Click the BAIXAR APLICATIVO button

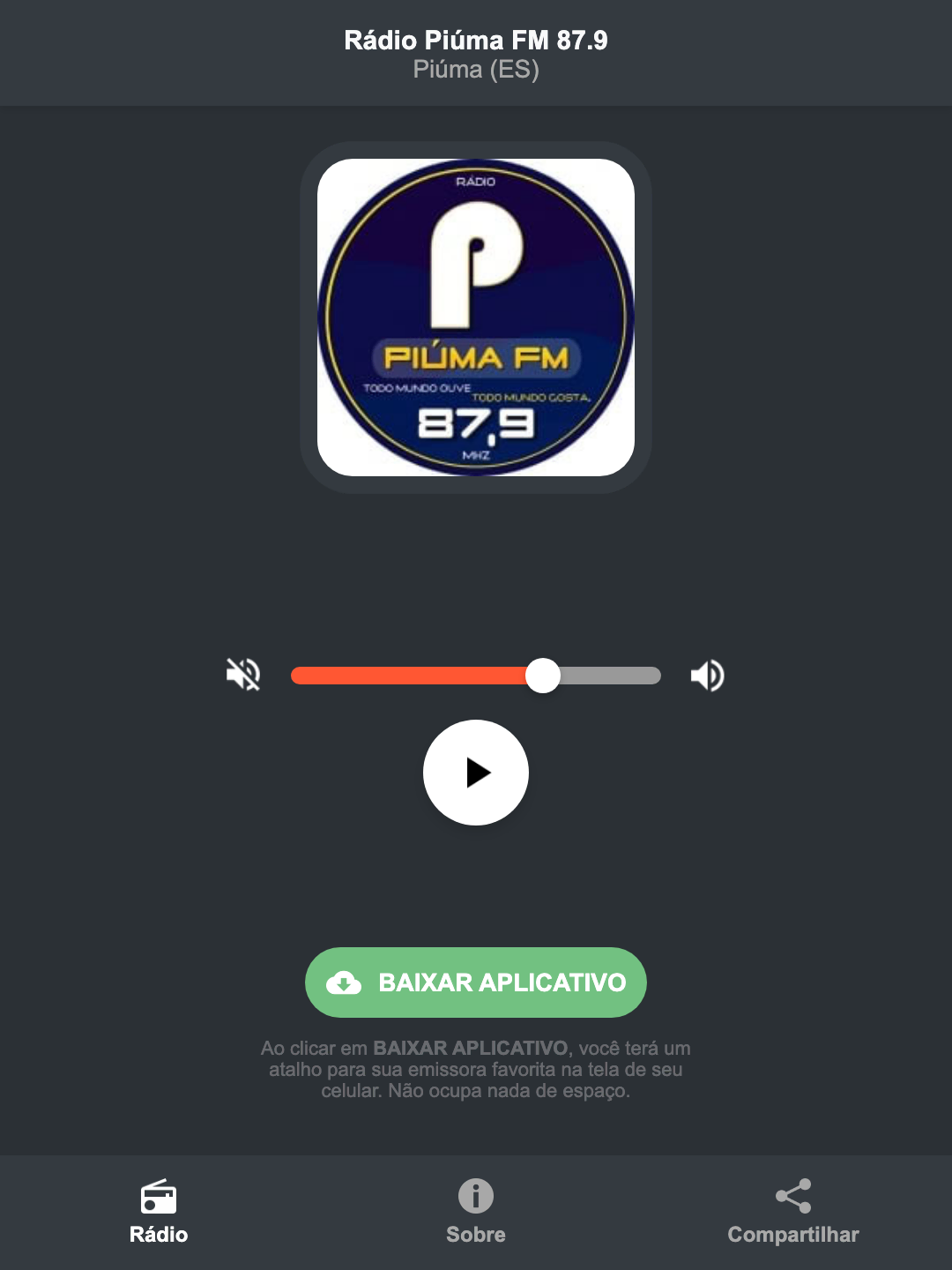[475, 982]
